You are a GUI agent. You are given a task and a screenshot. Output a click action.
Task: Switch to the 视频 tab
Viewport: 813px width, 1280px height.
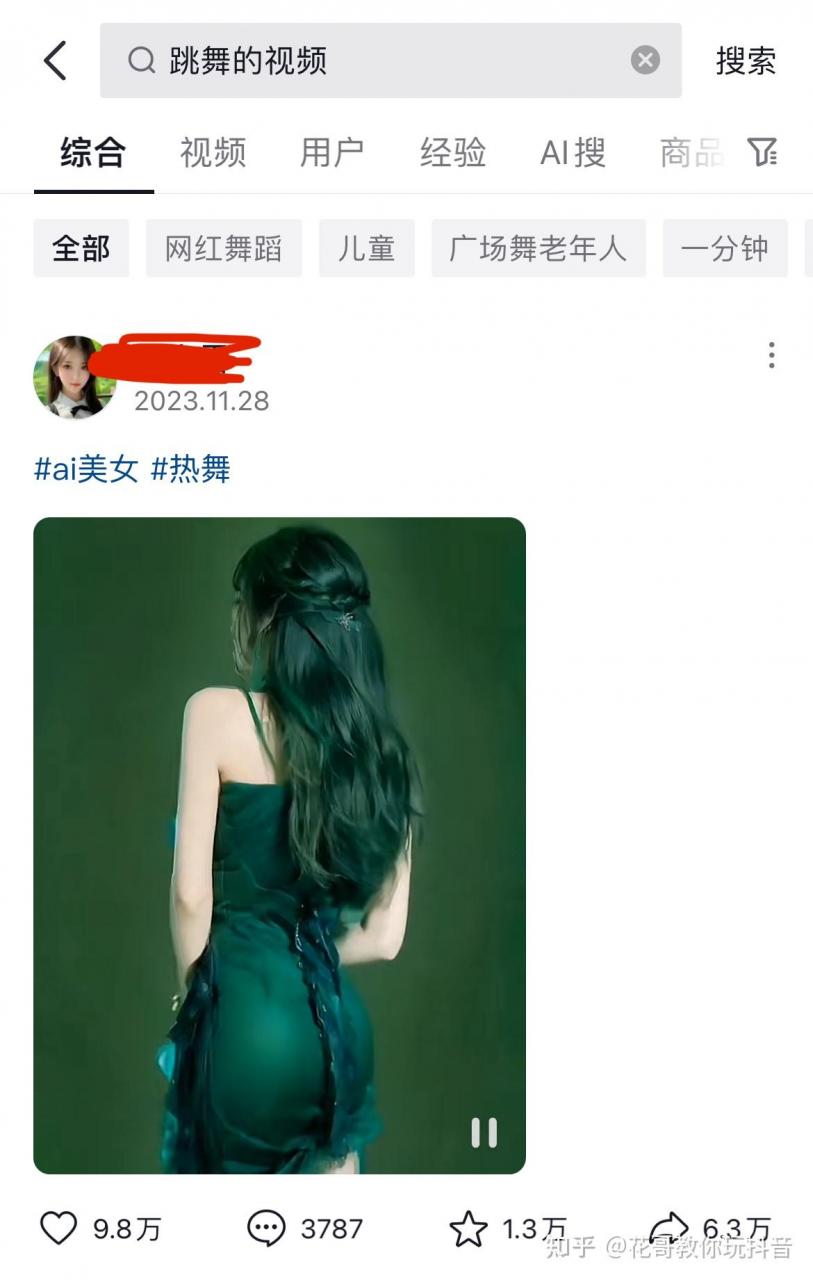[213, 153]
